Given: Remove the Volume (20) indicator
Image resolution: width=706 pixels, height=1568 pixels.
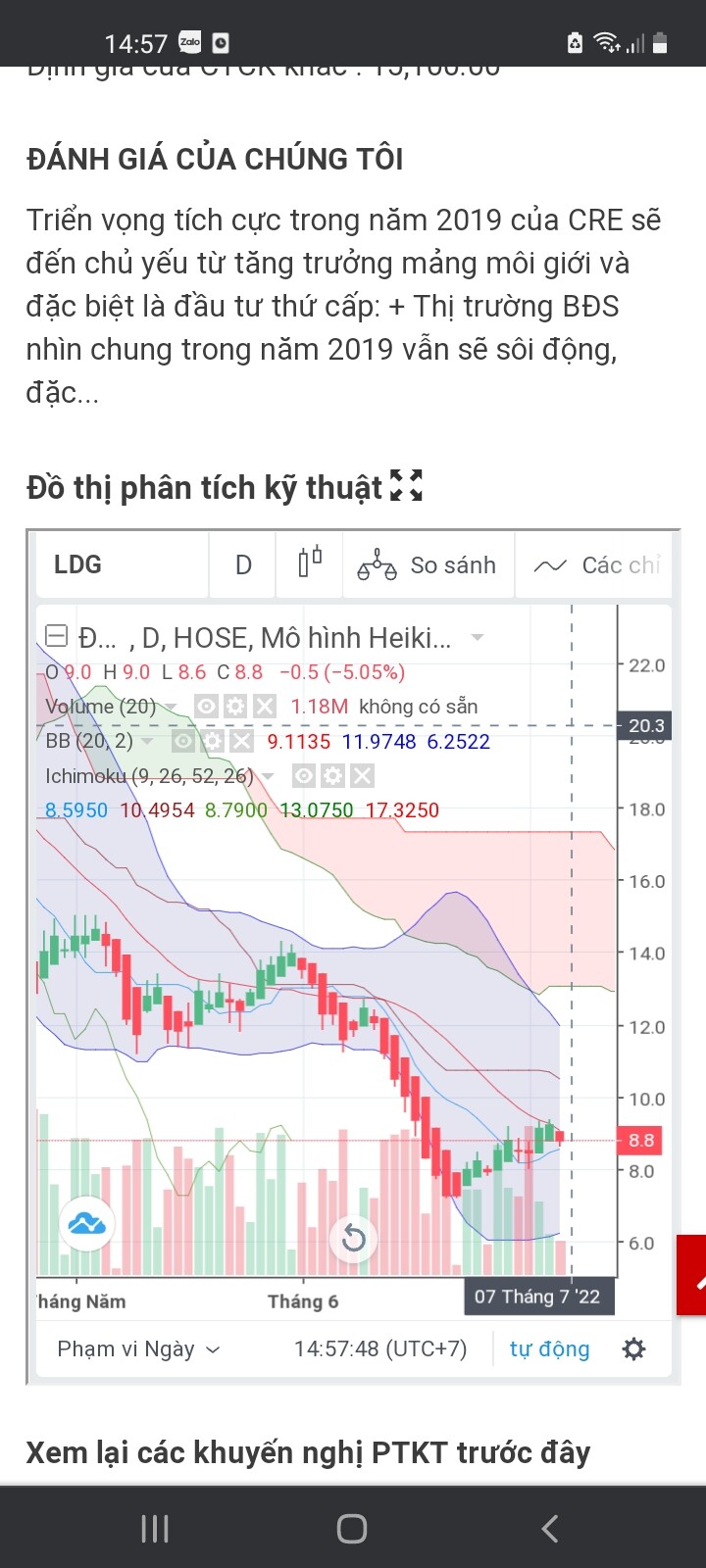Looking at the screenshot, I should pyautogui.click(x=265, y=706).
